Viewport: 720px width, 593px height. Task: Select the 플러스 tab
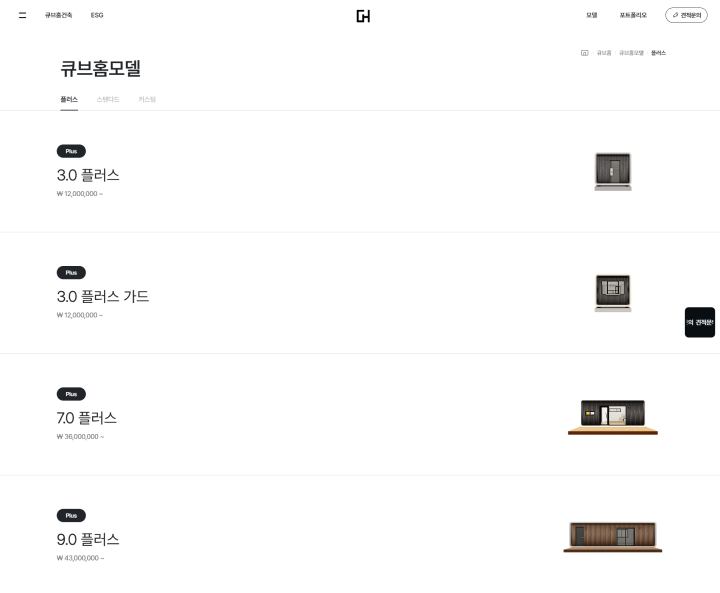coord(69,100)
